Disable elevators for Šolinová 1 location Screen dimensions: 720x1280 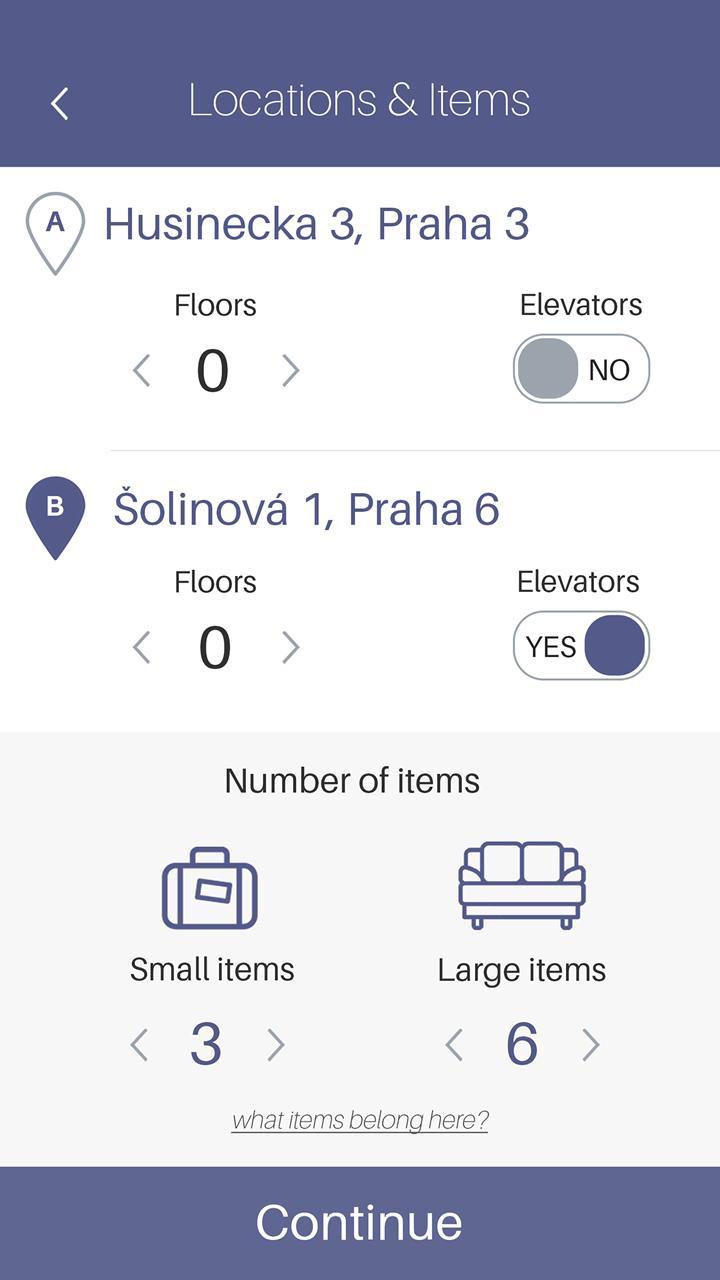pyautogui.click(x=581, y=646)
